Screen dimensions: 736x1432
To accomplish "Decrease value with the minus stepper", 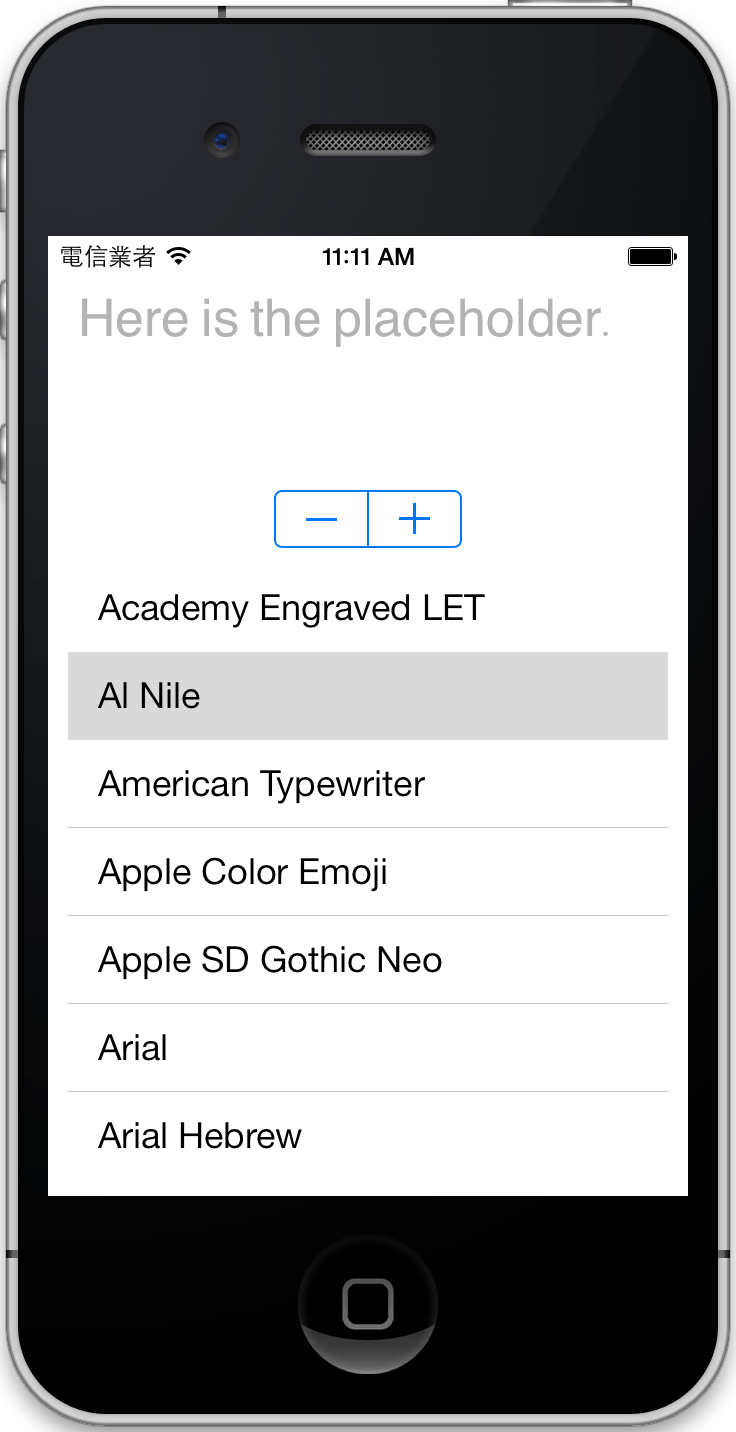I will click(321, 519).
